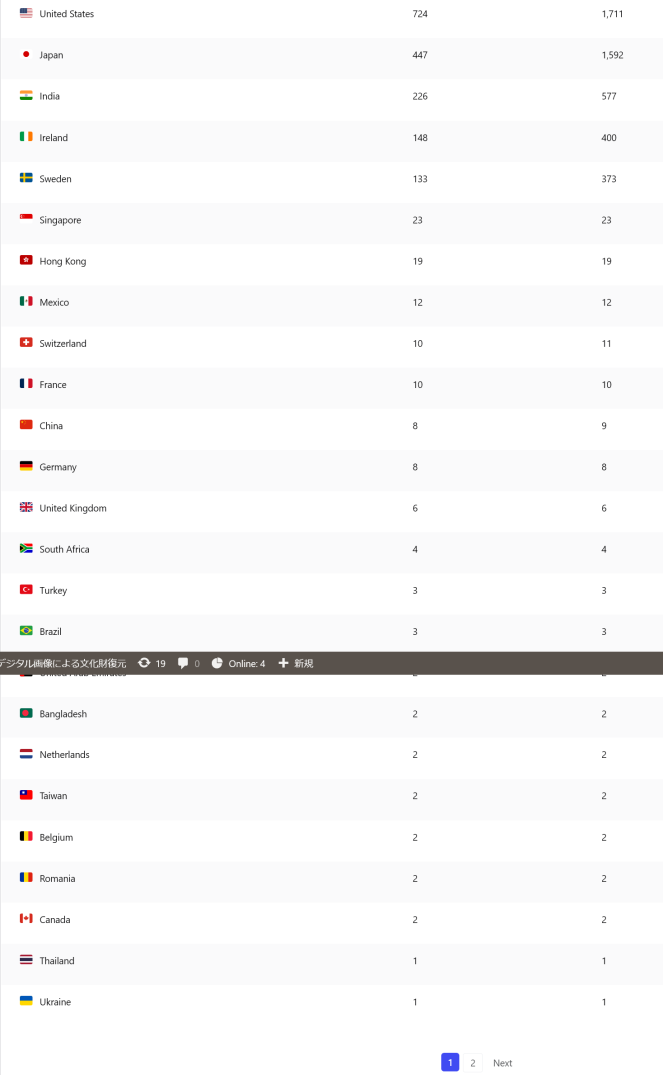Go to the Next page

click(502, 1063)
